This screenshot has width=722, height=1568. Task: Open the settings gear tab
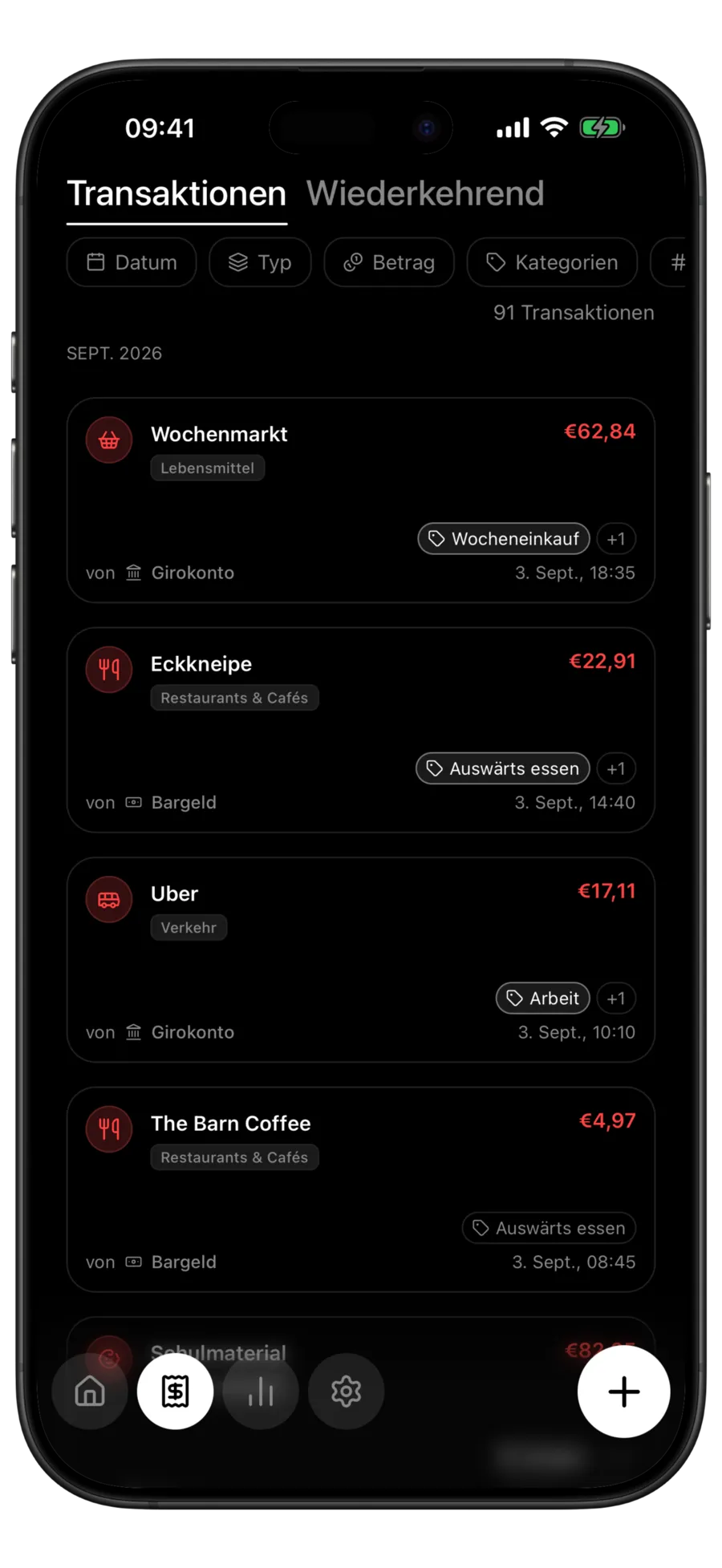346,1392
